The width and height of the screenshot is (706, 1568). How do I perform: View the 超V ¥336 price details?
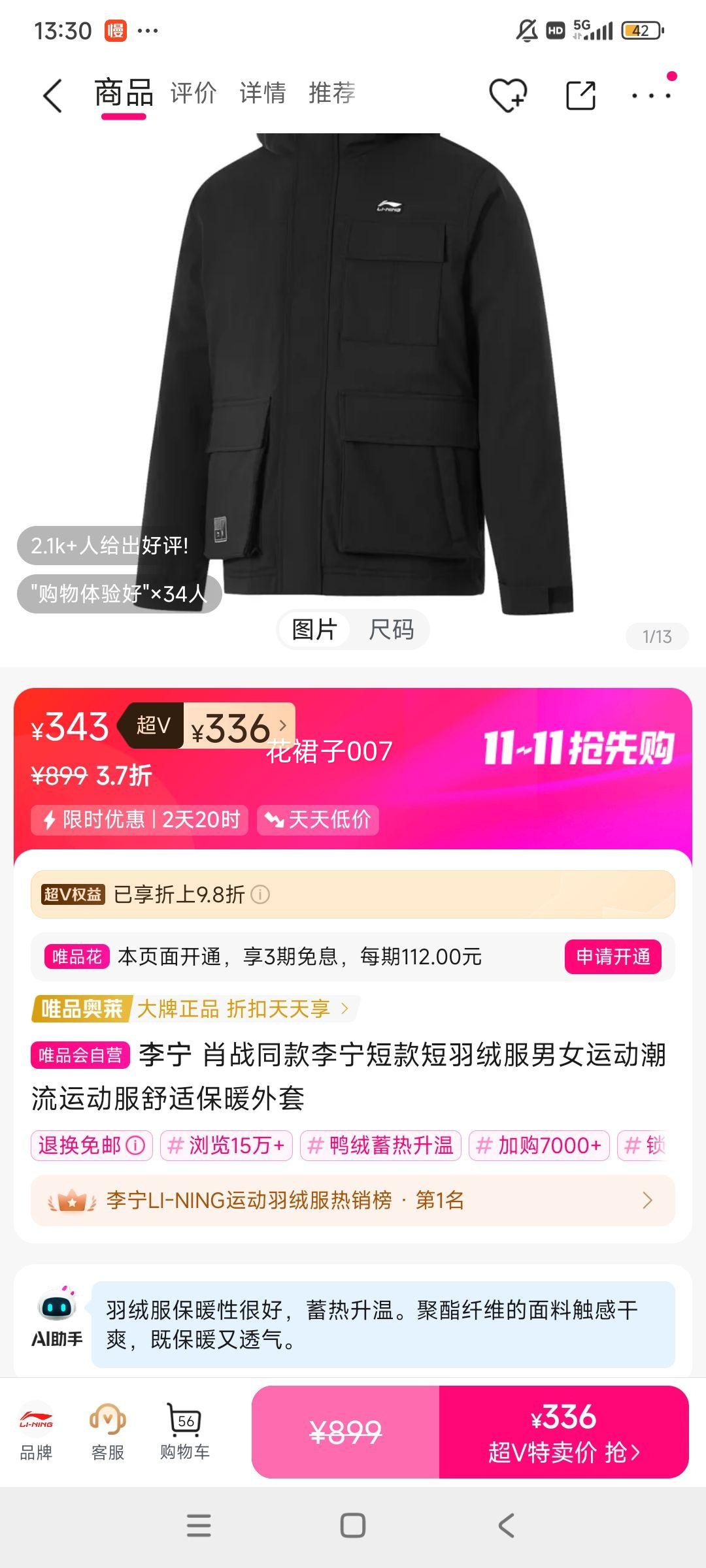239,727
